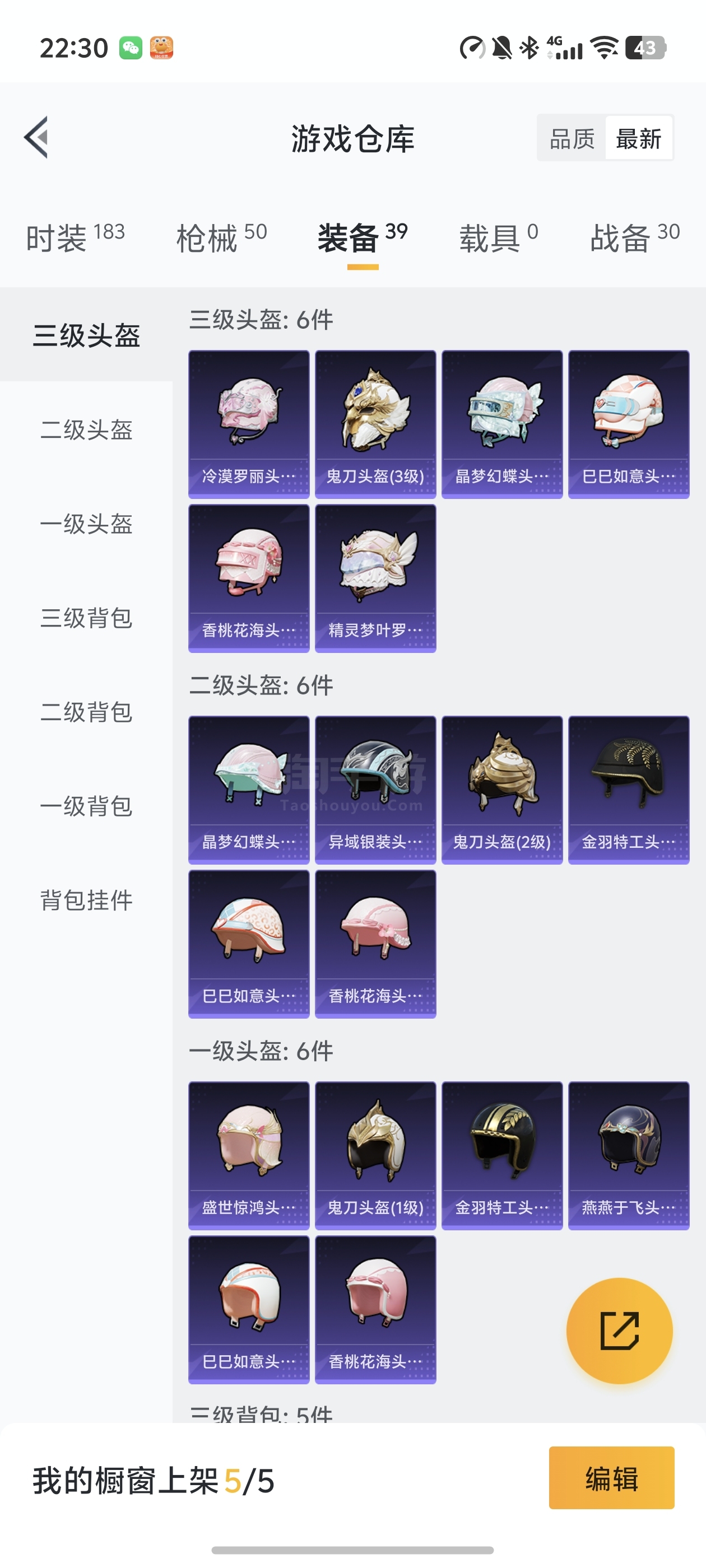Viewport: 706px width, 1568px height.
Task: Jump to the 一级背包 category
Action: point(86,806)
